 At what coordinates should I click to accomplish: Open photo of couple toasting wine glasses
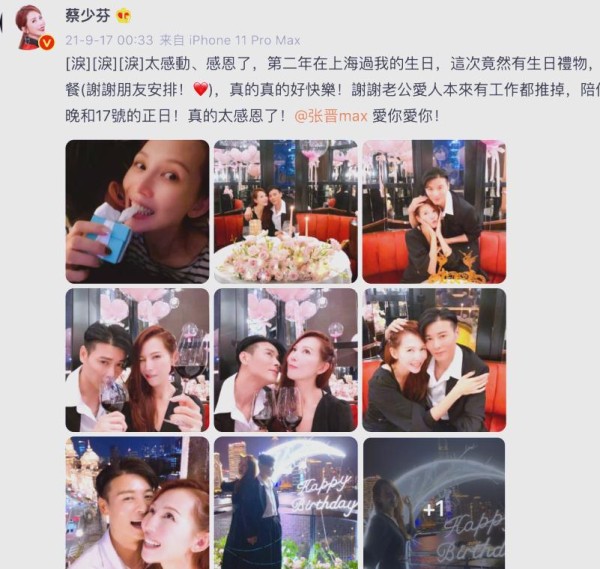pos(137,360)
